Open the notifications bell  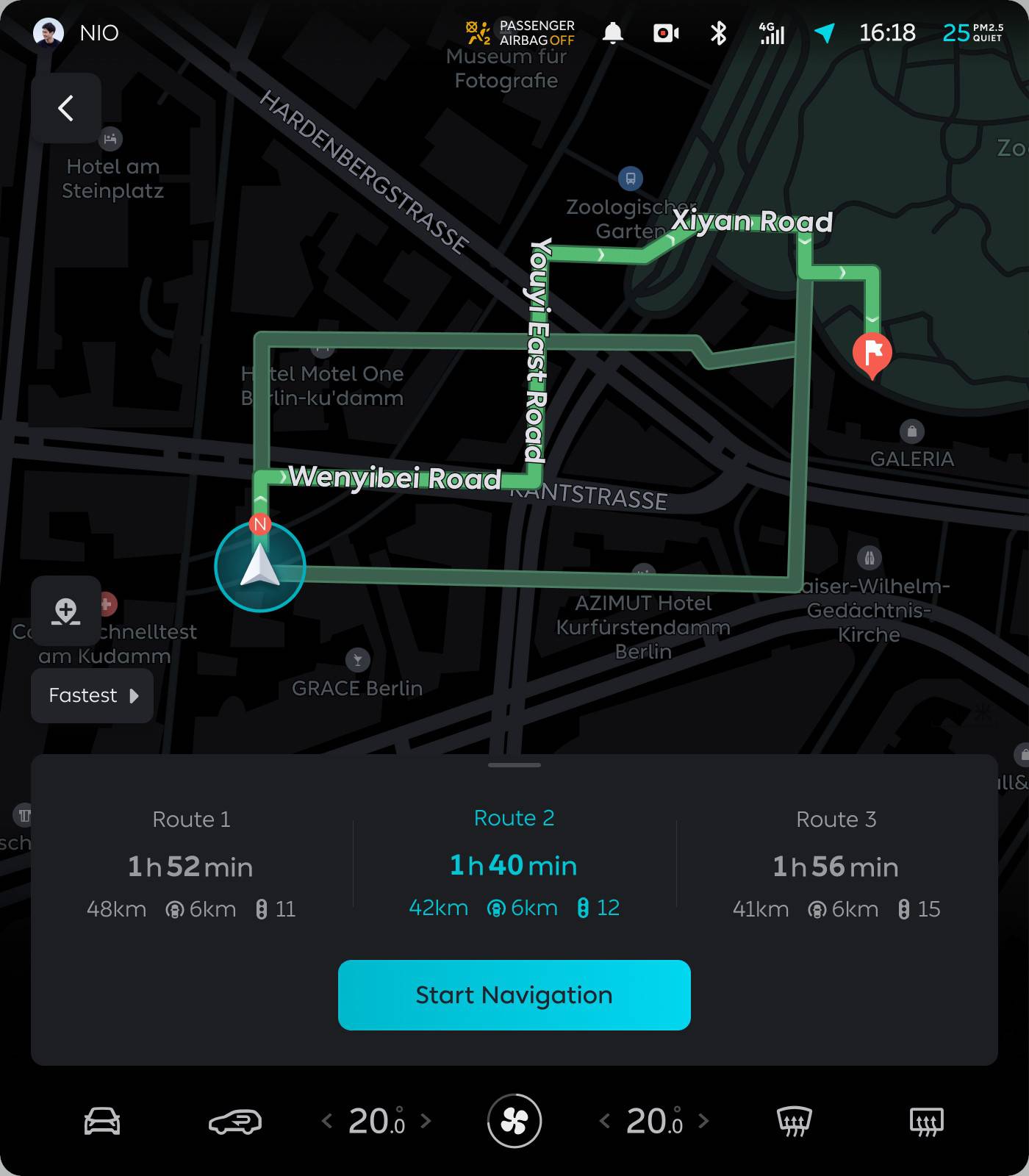tap(612, 33)
